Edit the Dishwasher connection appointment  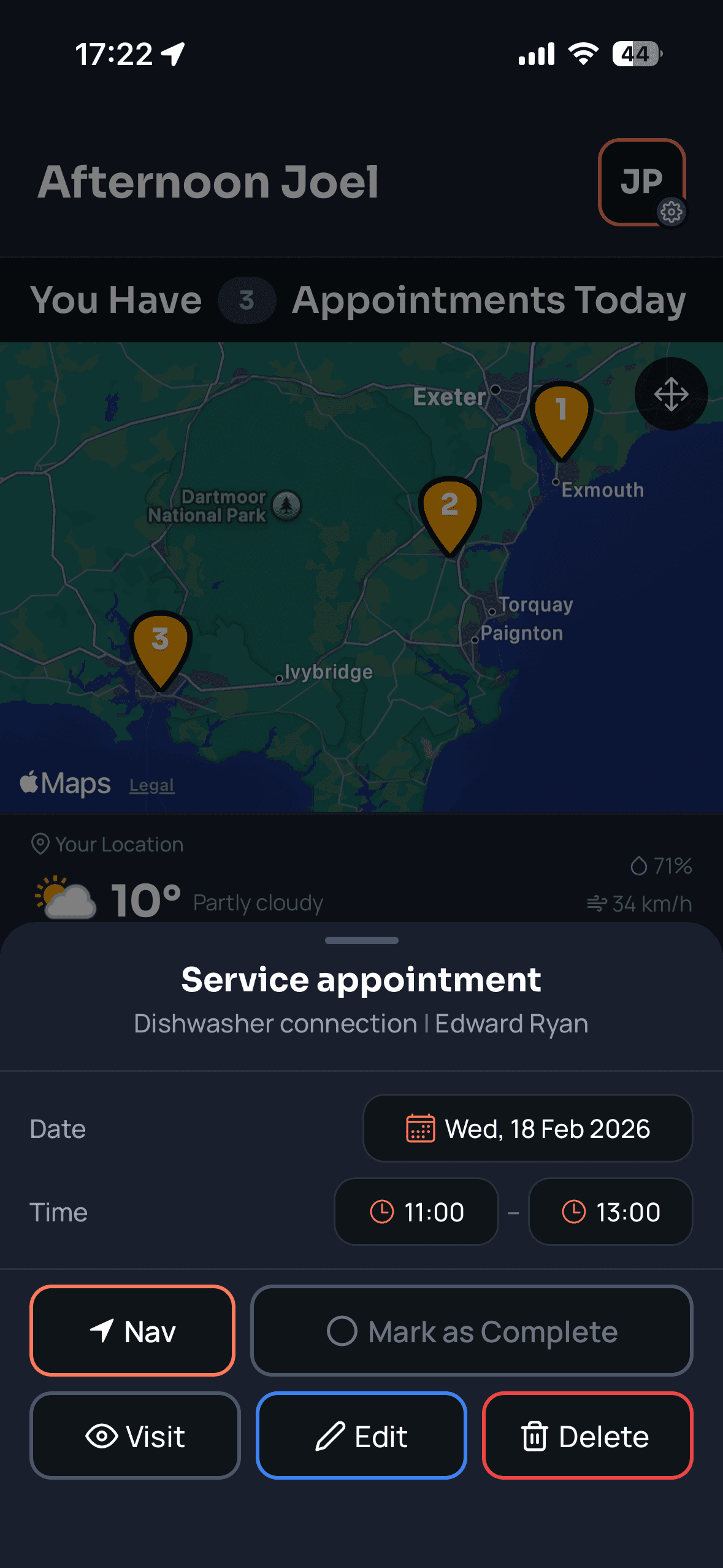361,1436
